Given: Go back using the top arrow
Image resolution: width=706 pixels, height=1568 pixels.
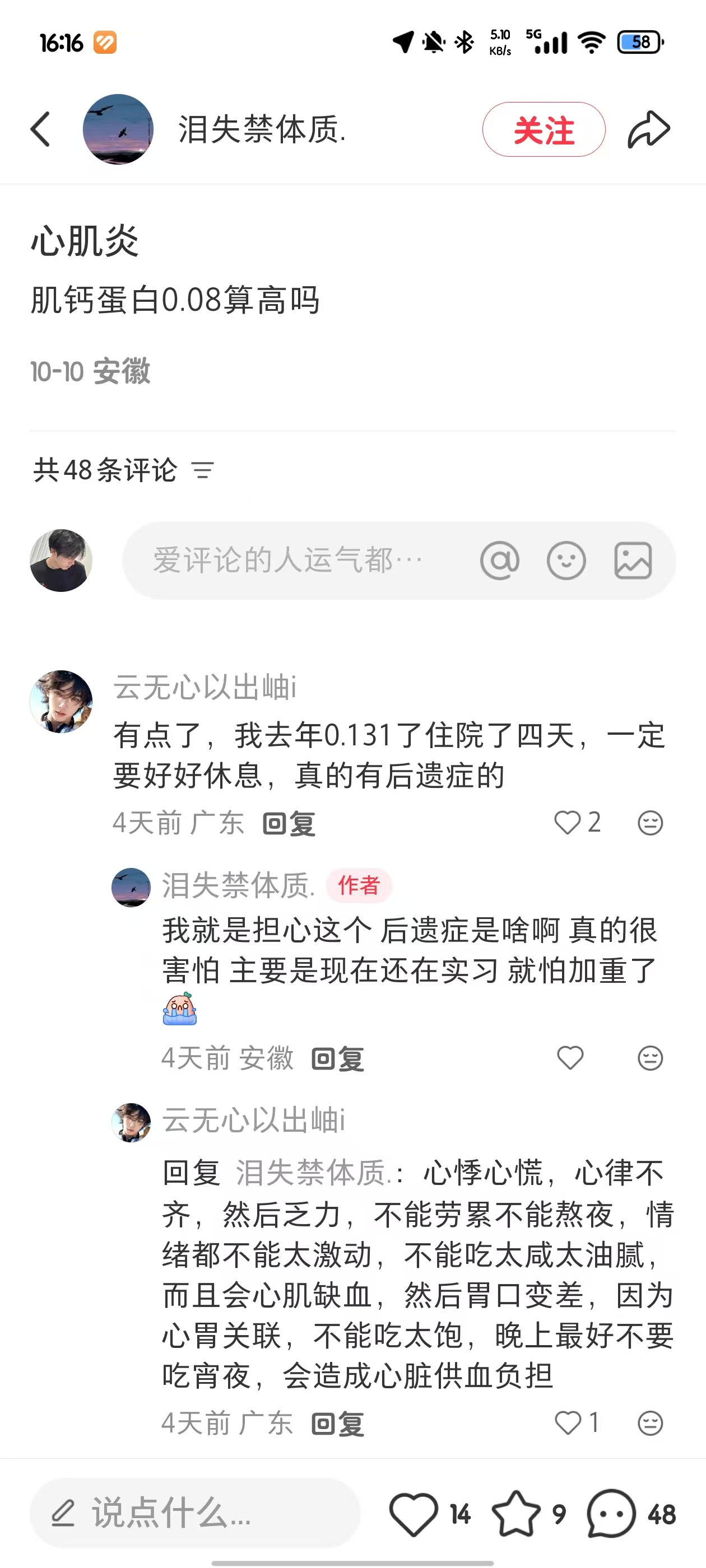Looking at the screenshot, I should pyautogui.click(x=40, y=129).
